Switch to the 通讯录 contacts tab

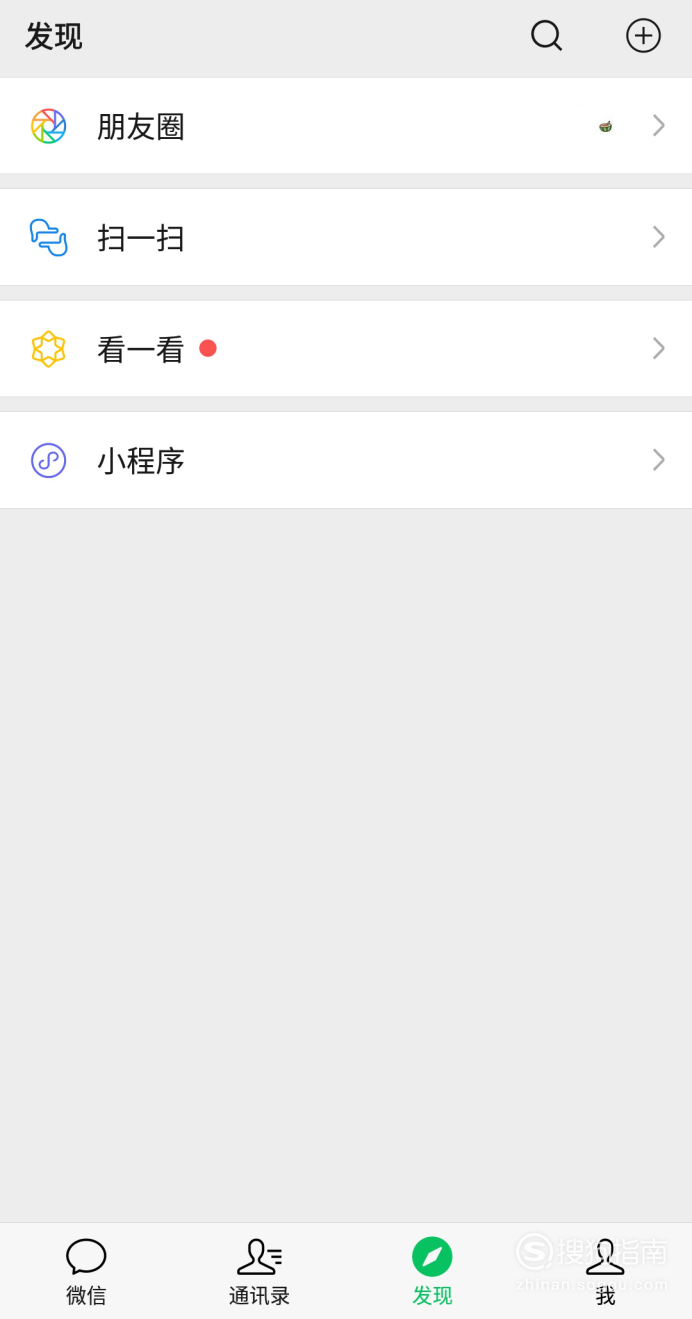click(259, 1272)
